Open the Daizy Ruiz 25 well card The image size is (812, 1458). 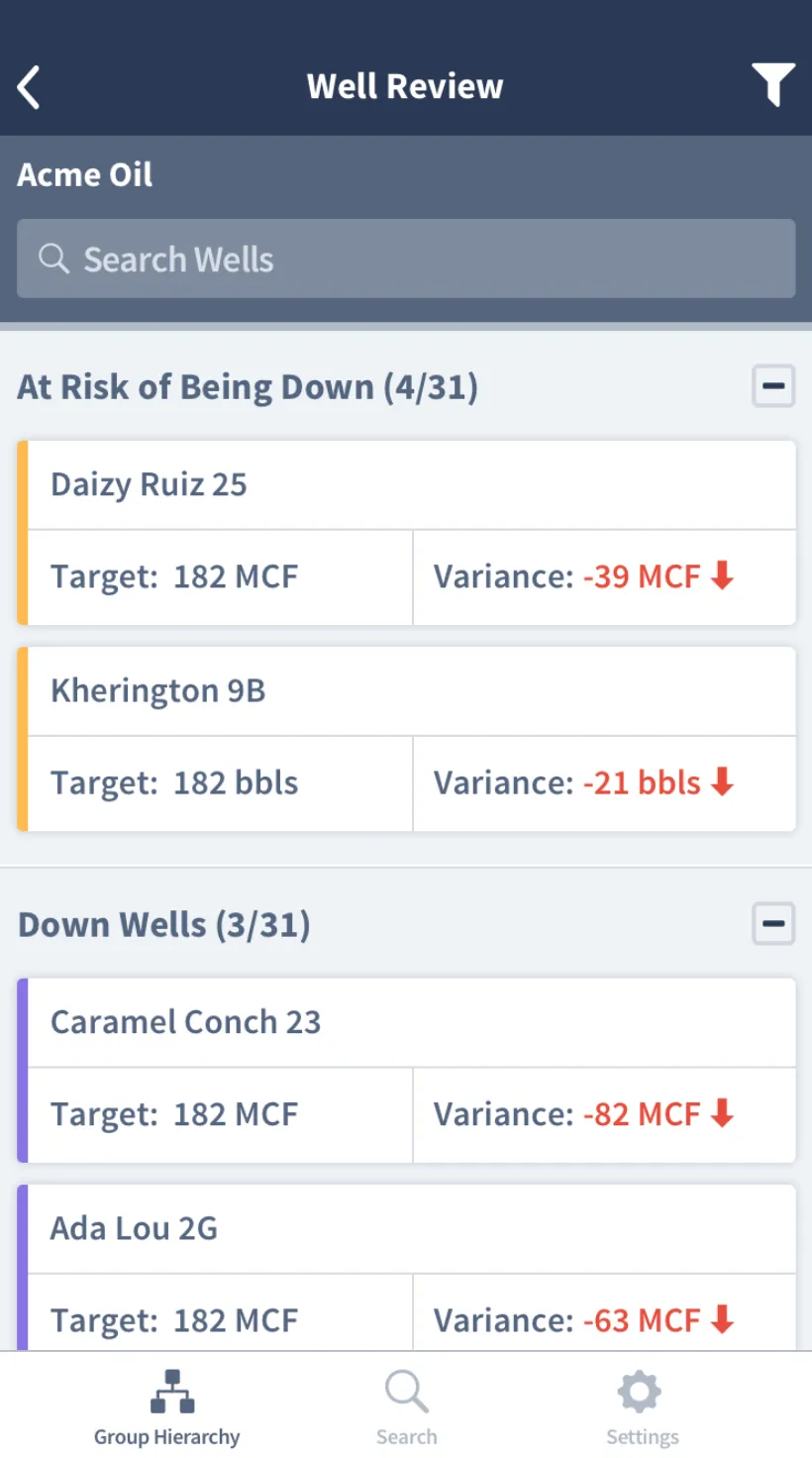pyautogui.click(x=406, y=485)
